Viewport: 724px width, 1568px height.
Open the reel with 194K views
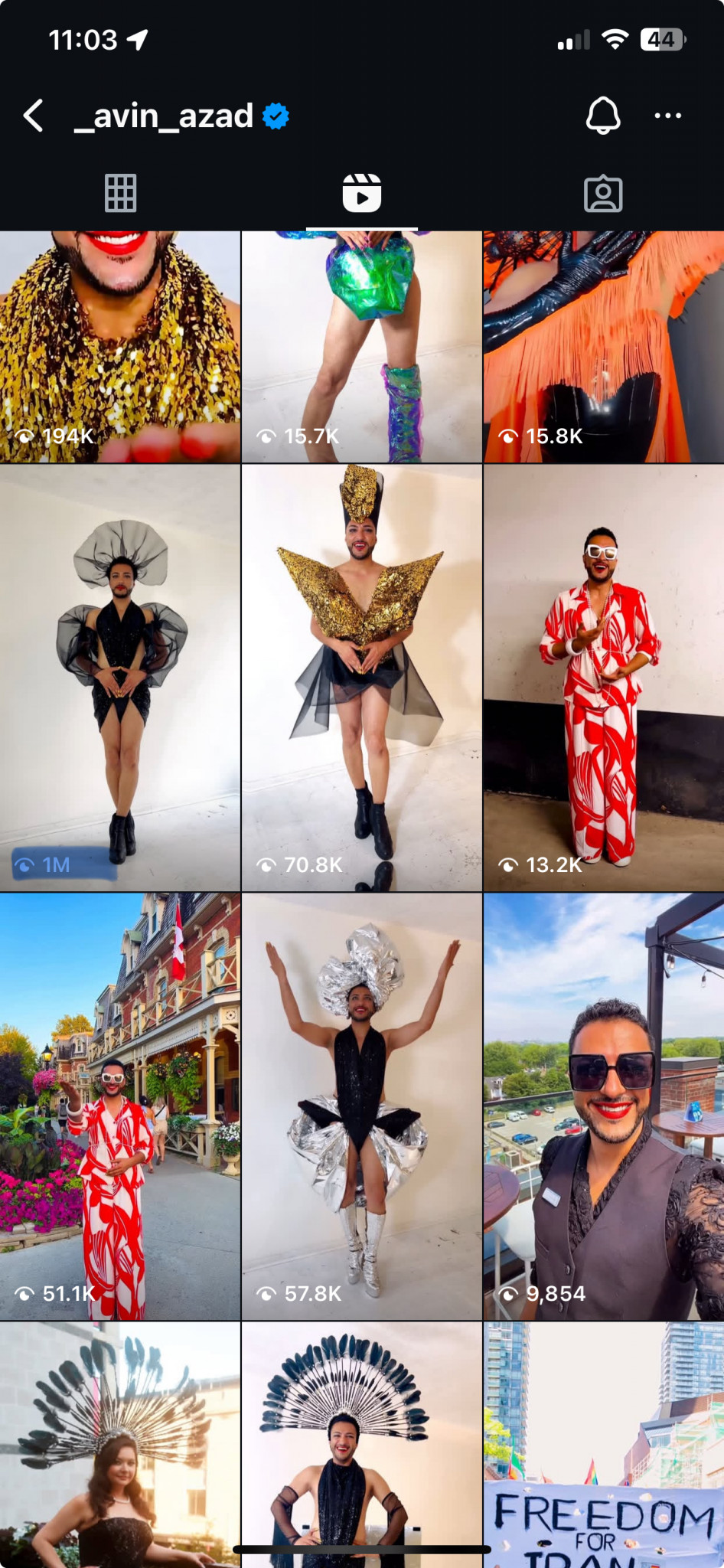tap(119, 346)
